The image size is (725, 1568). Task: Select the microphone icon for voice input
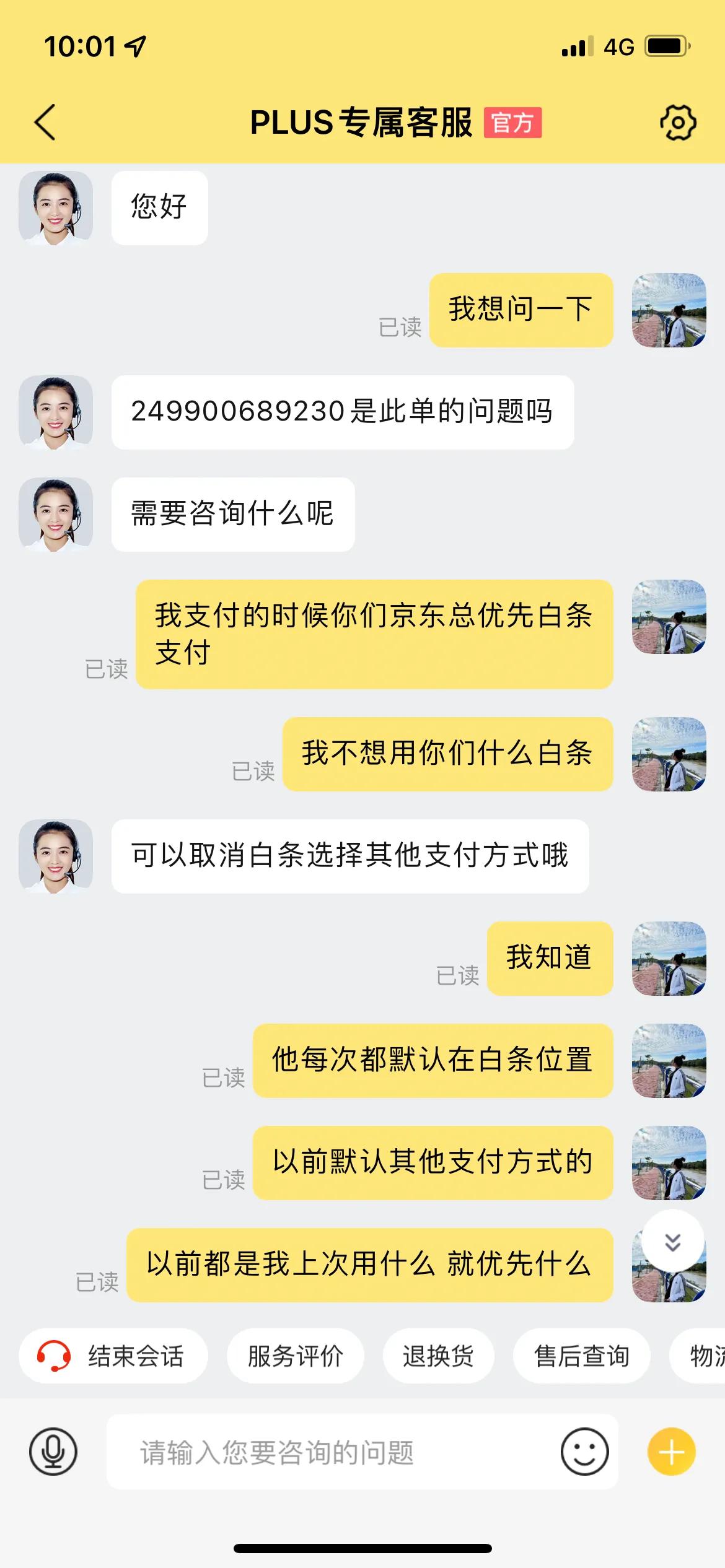[53, 1453]
